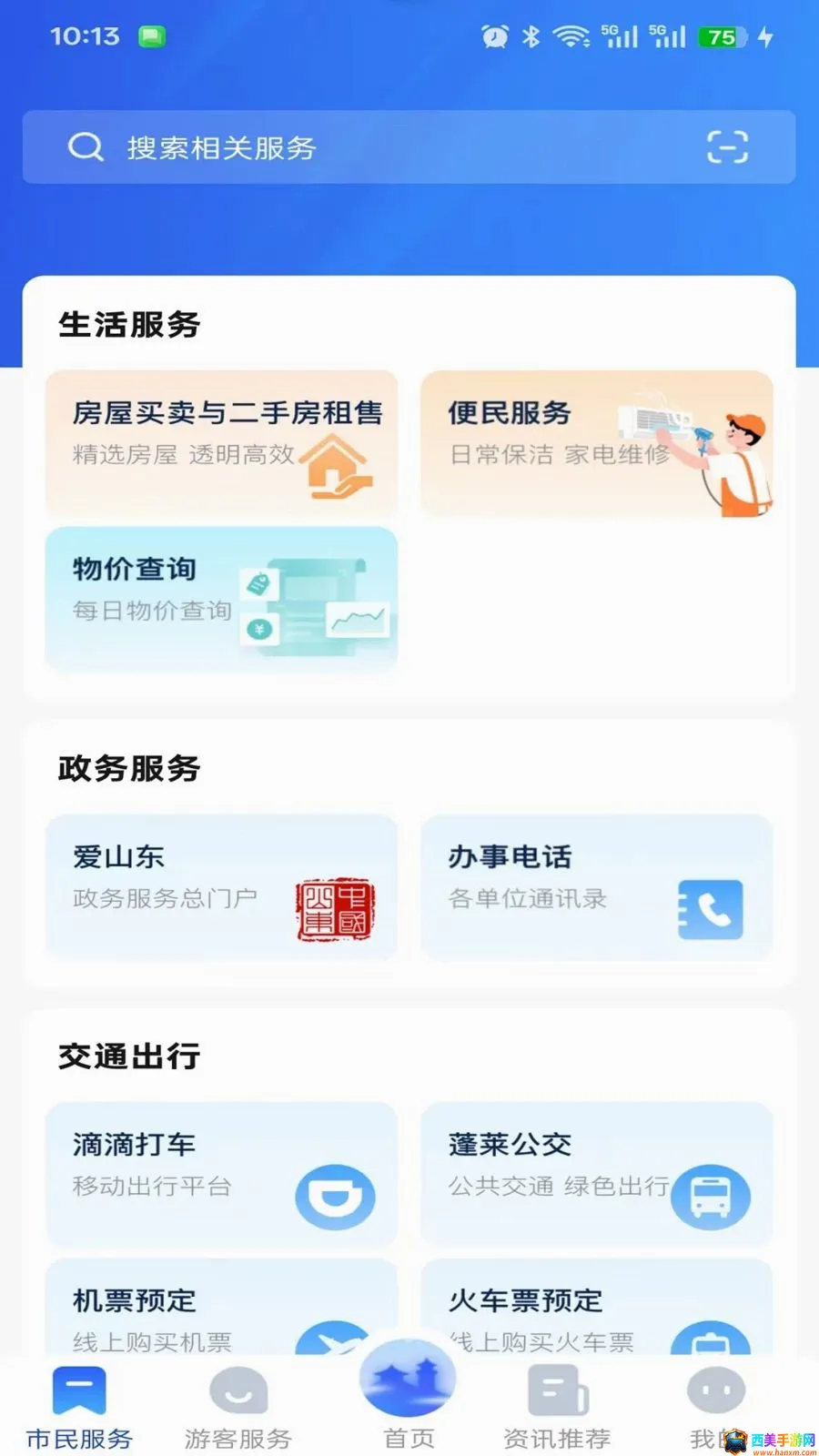This screenshot has width=819, height=1456.
Task: Open the 搜索相关服务 search box
Action: (409, 147)
